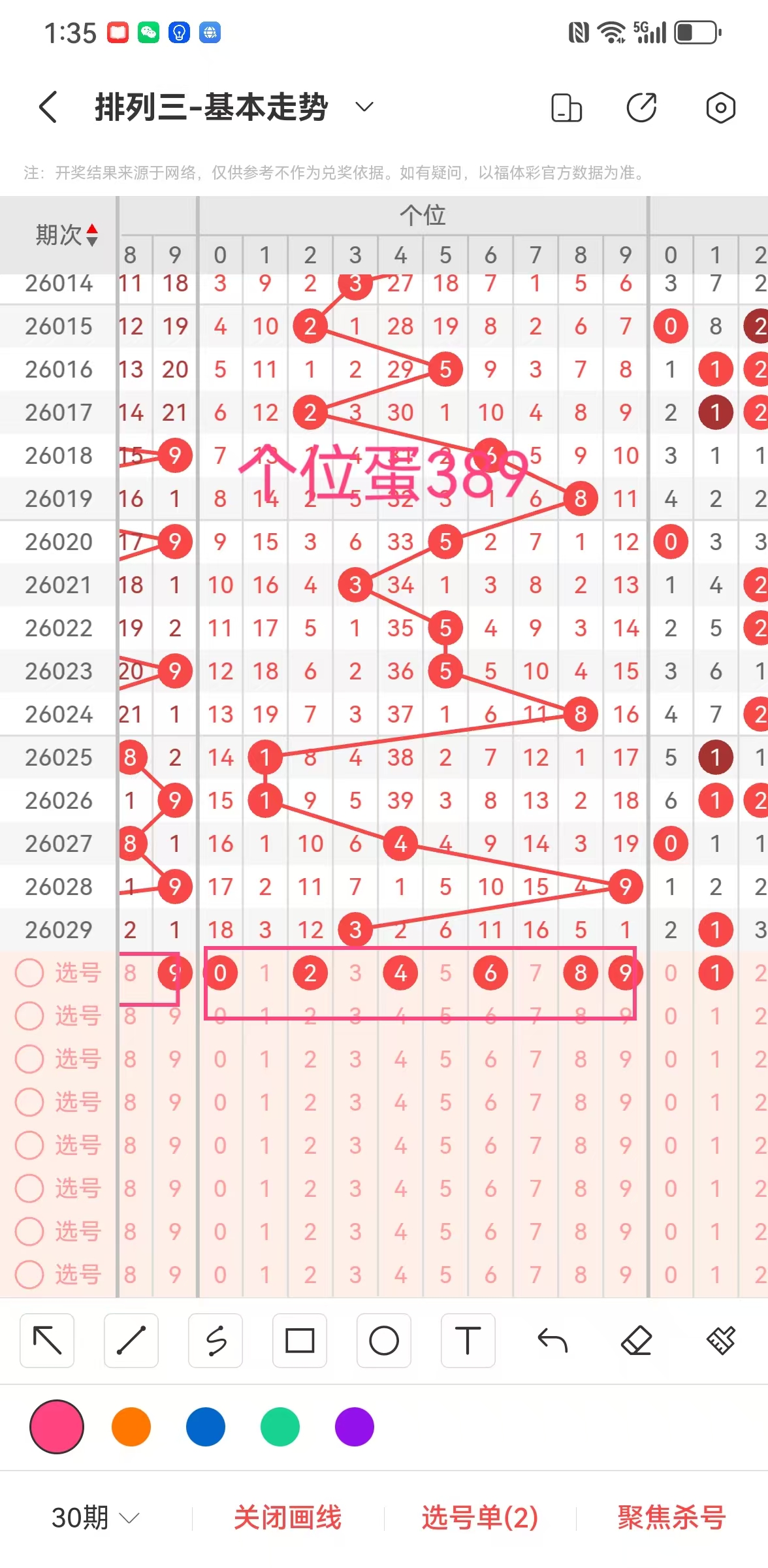Expand the 排列三-基本走势 title dropdown
This screenshot has width=768, height=1568.
(364, 107)
